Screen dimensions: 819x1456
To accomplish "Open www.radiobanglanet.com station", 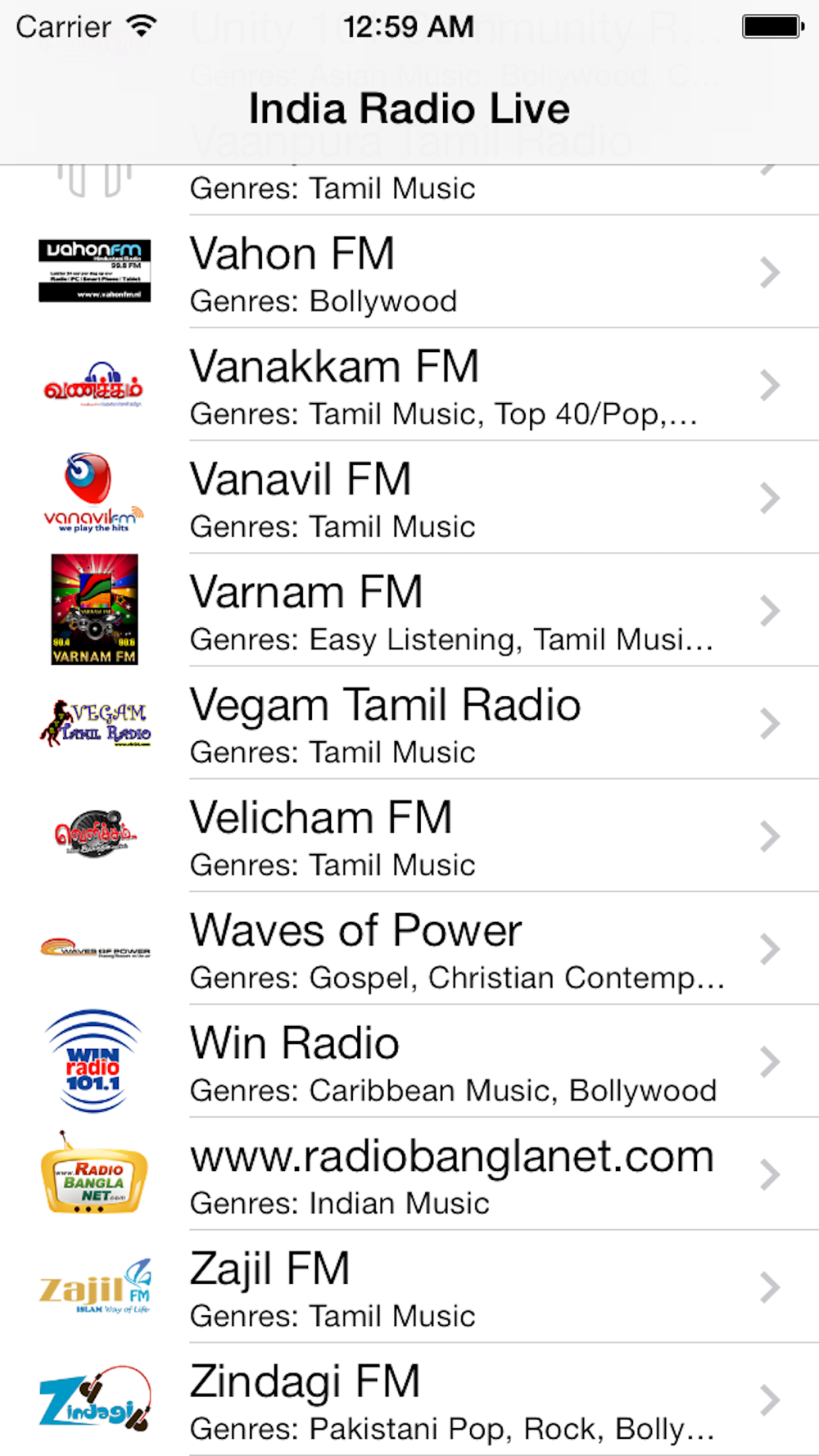I will pos(409,1175).
